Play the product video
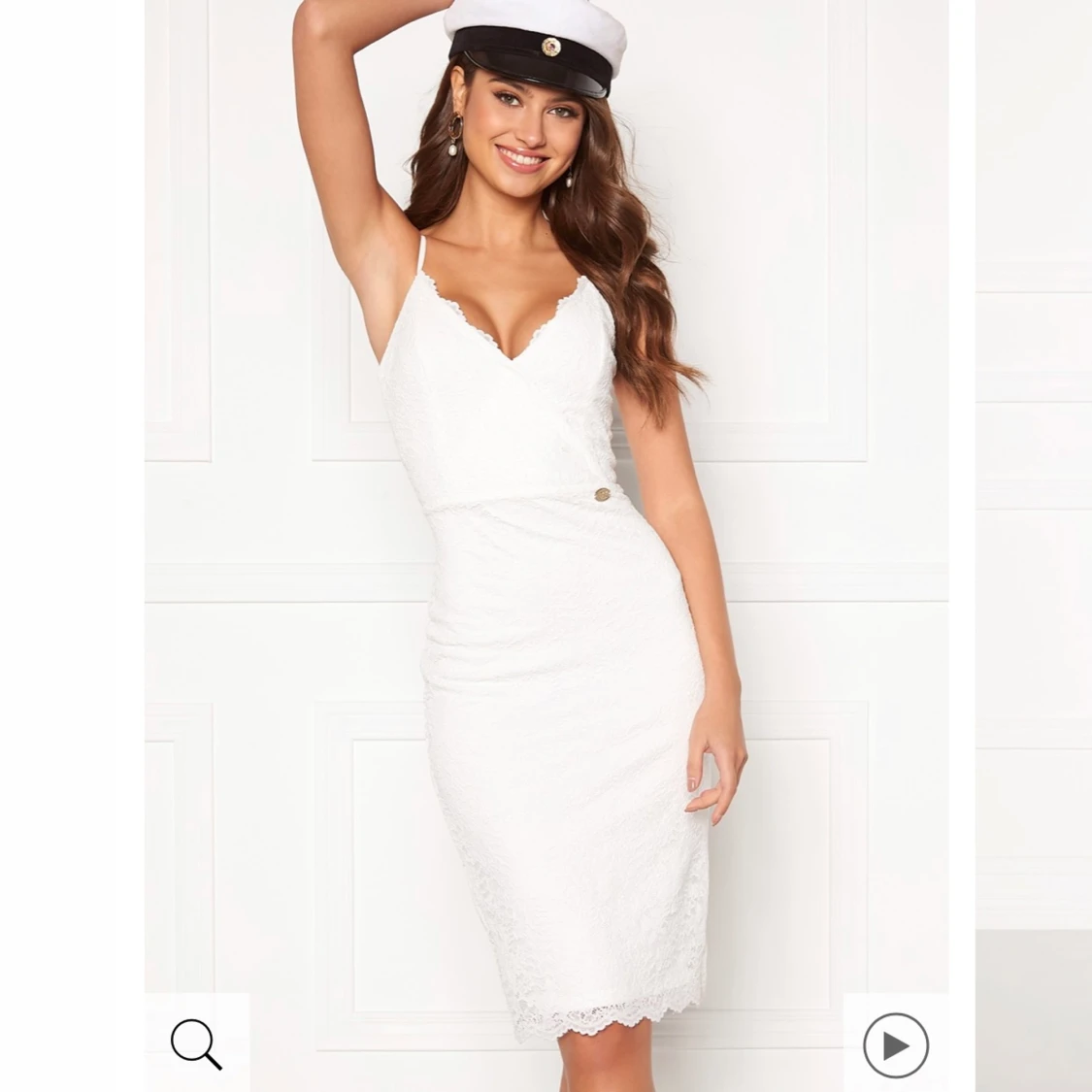 895,1045
